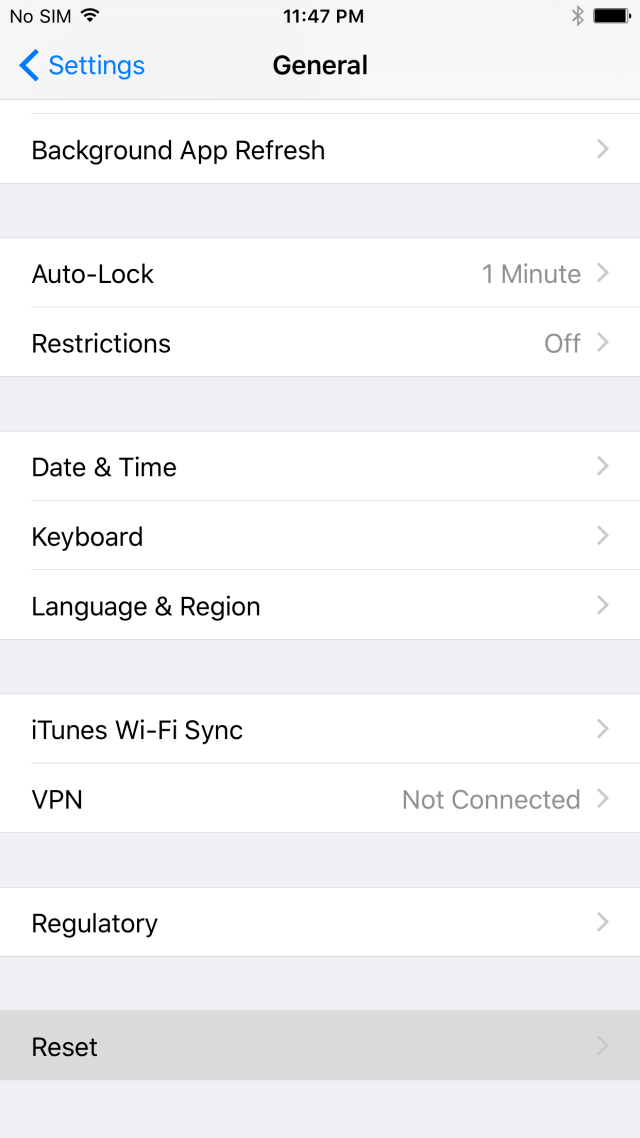Go back to Settings
Screen dimensions: 640x1138
(81, 65)
